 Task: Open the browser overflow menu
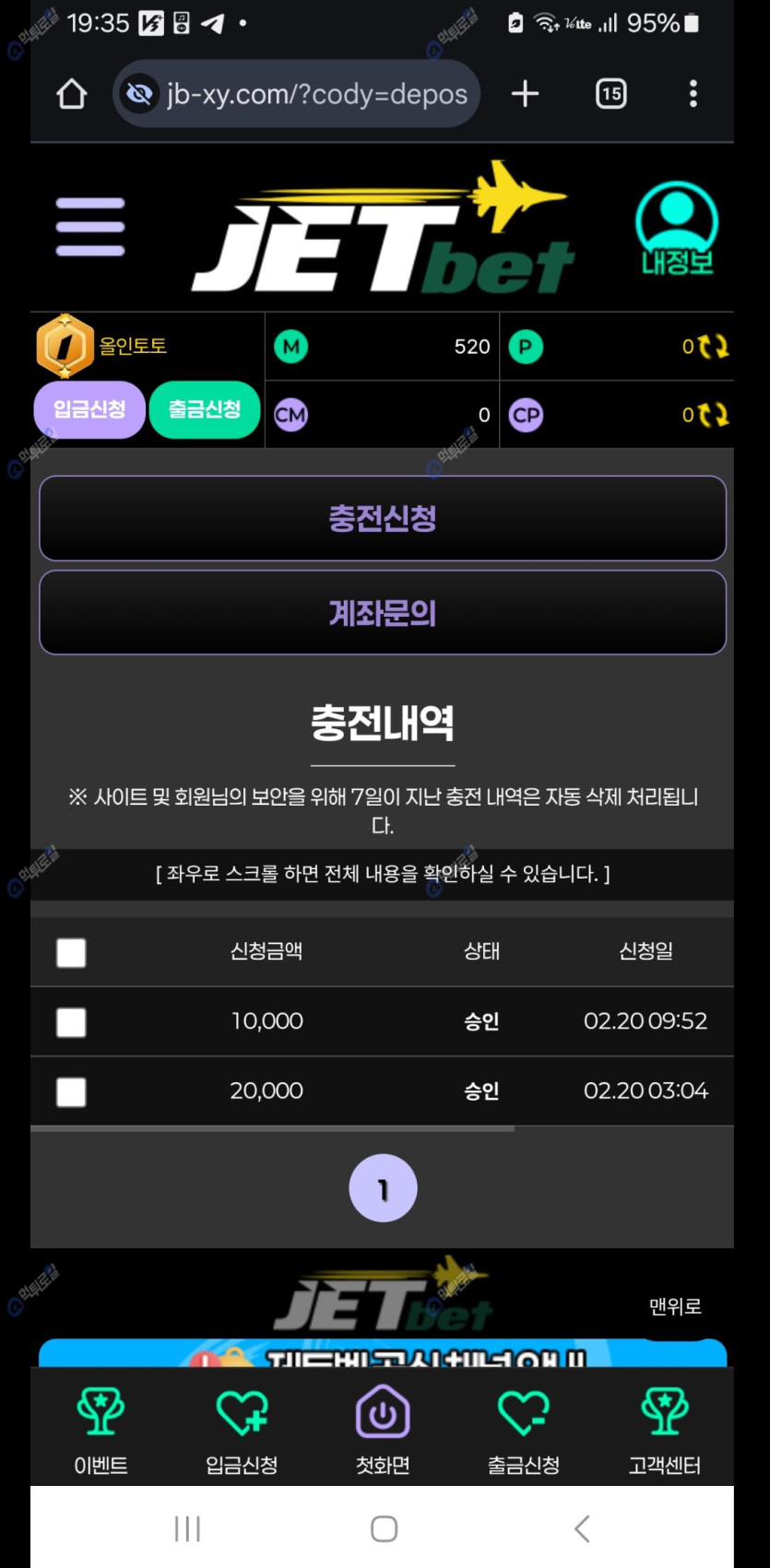693,93
